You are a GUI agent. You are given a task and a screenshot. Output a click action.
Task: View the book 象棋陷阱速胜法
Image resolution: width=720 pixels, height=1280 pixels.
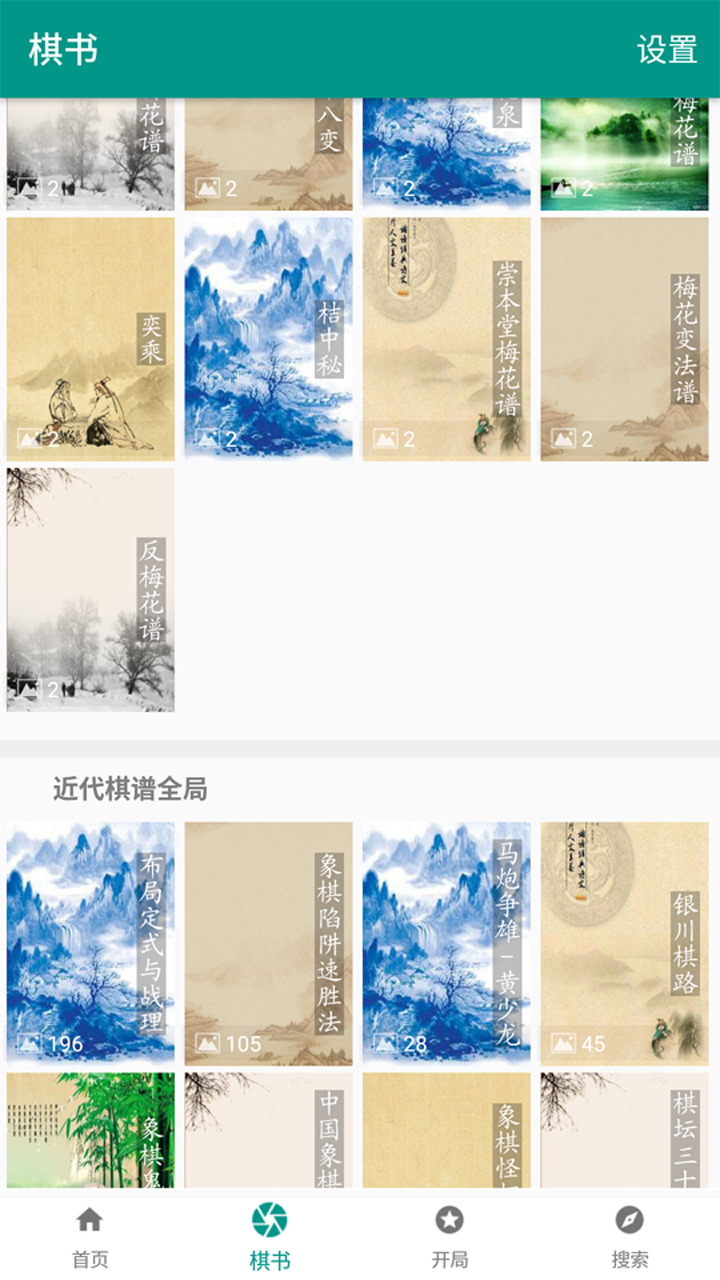(x=268, y=943)
